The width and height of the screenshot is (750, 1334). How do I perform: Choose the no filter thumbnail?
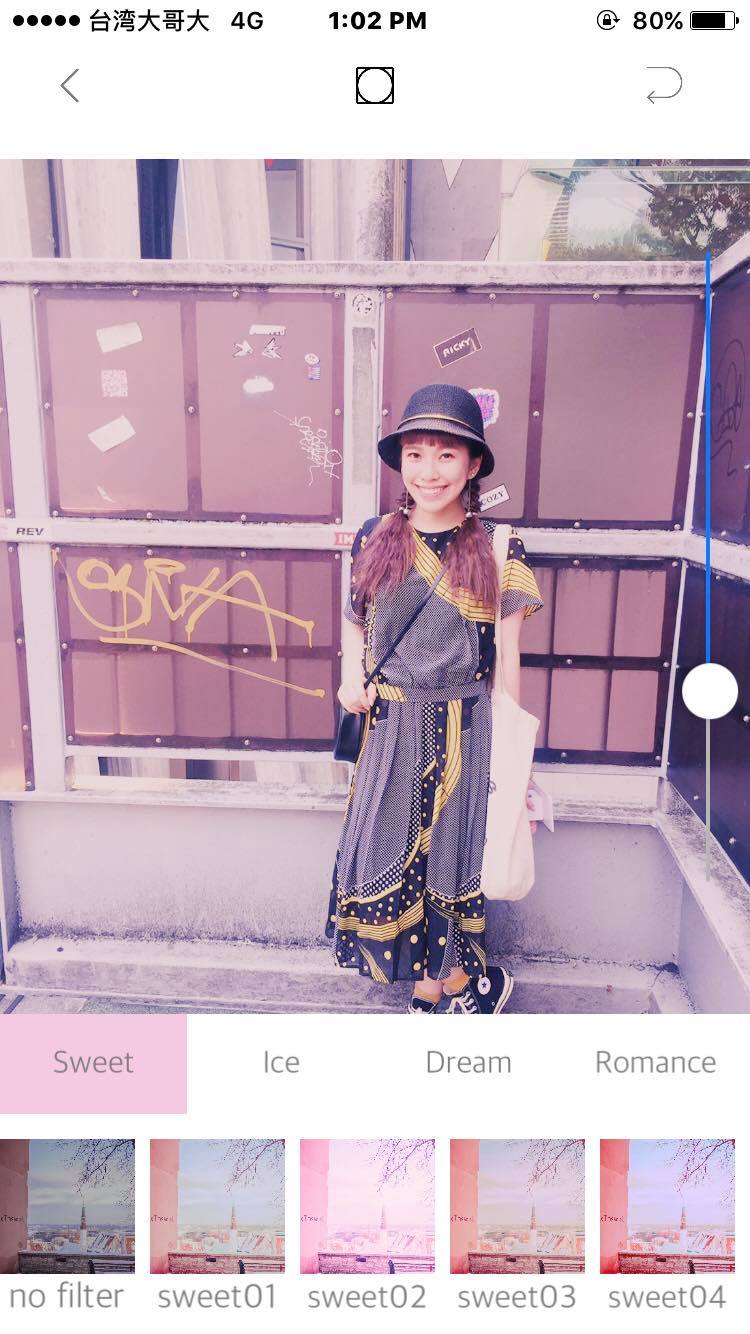coord(67,1207)
